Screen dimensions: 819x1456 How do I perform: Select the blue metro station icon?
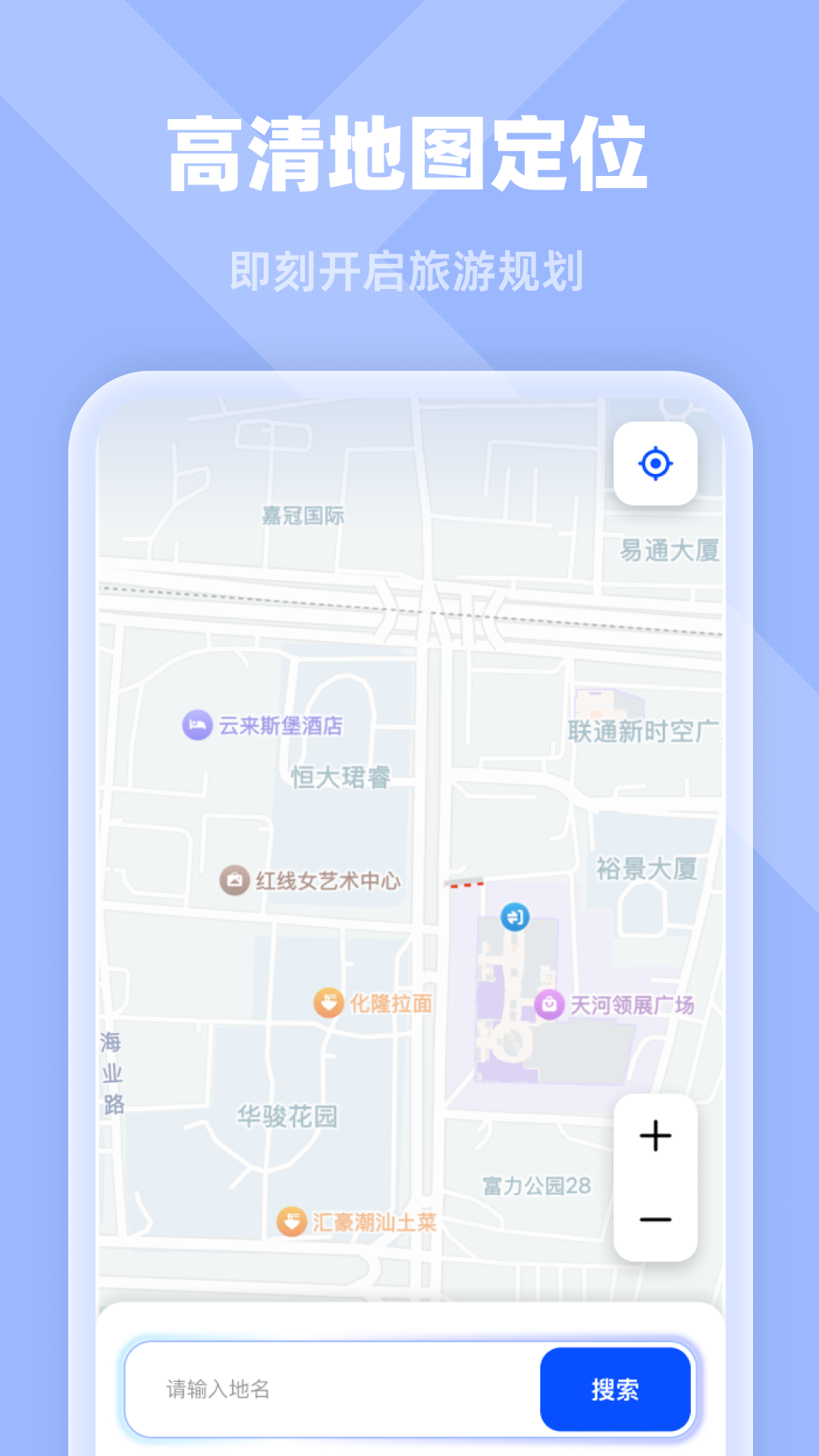(x=513, y=918)
